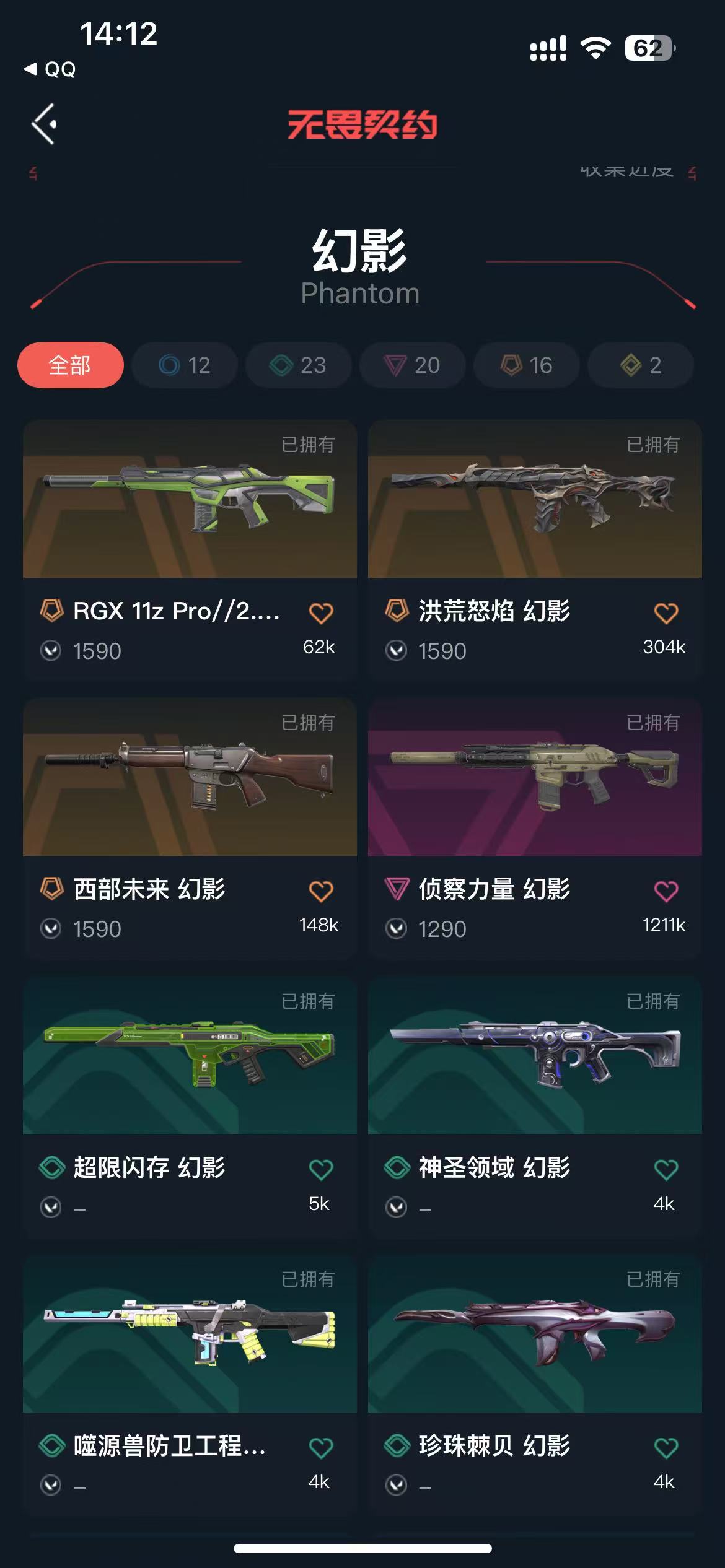Filter skins by the green tier chip showing 23
Image resolution: width=725 pixels, height=1568 pixels.
(x=298, y=365)
